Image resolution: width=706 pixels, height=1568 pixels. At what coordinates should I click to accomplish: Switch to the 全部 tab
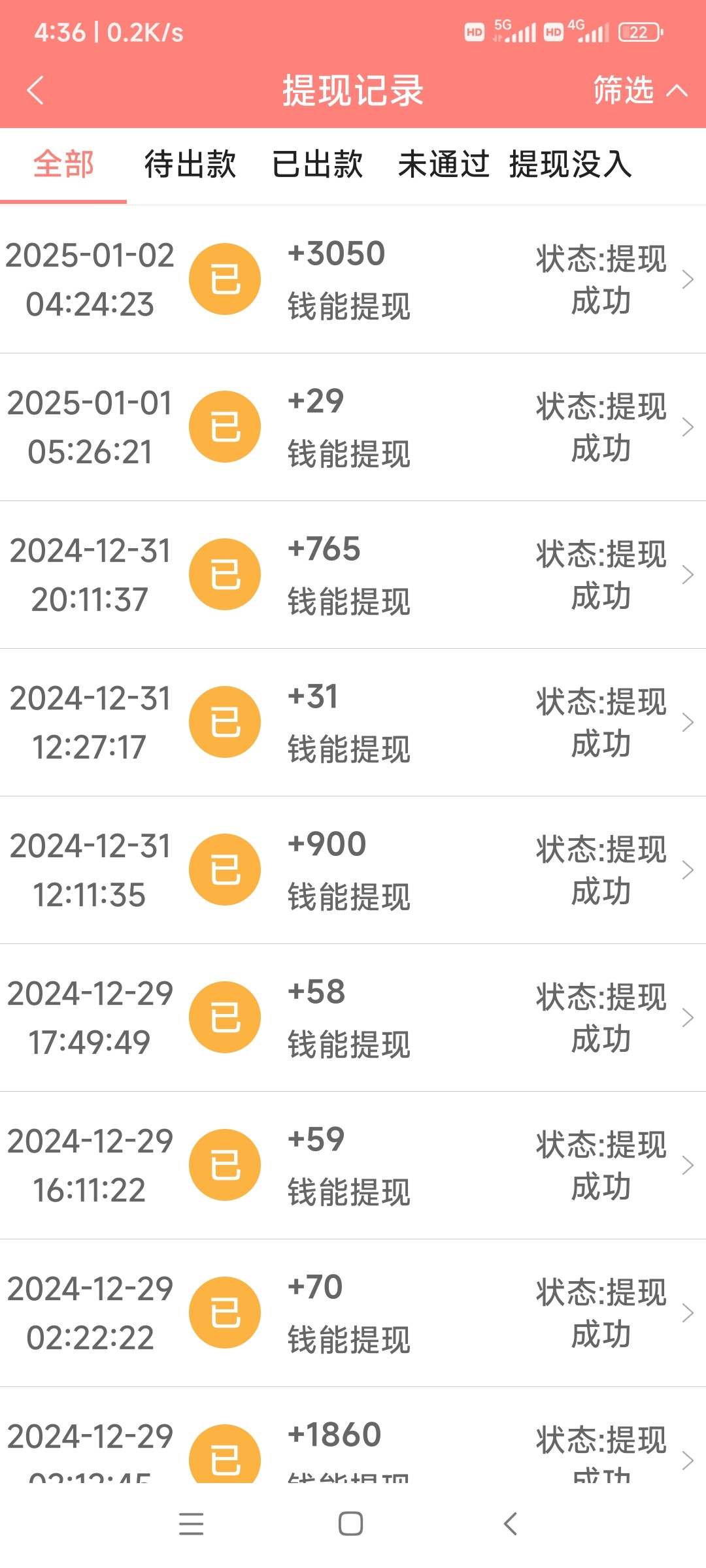[63, 164]
